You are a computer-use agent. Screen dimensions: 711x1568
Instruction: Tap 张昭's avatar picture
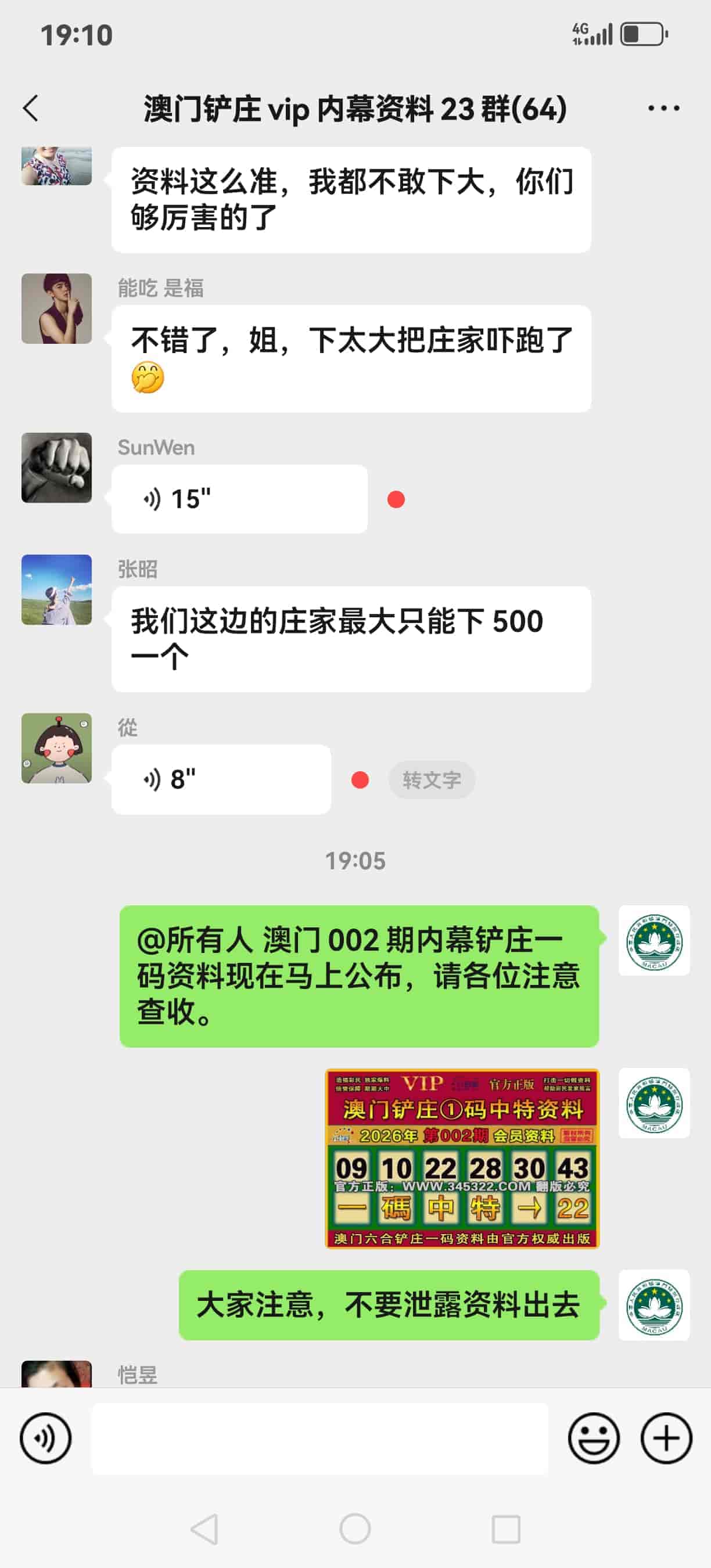tap(56, 589)
